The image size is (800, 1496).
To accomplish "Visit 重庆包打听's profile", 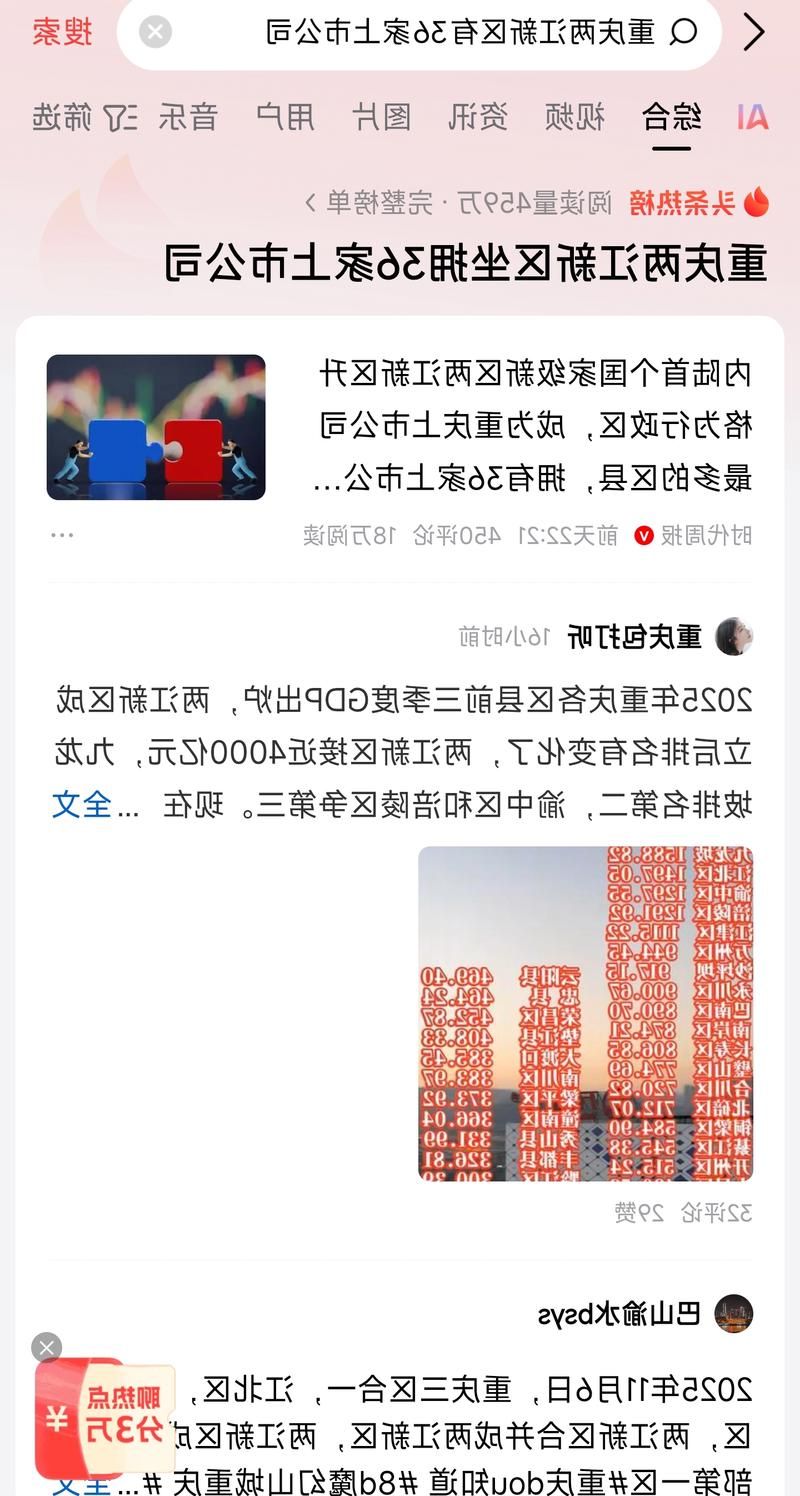I will 734,637.
